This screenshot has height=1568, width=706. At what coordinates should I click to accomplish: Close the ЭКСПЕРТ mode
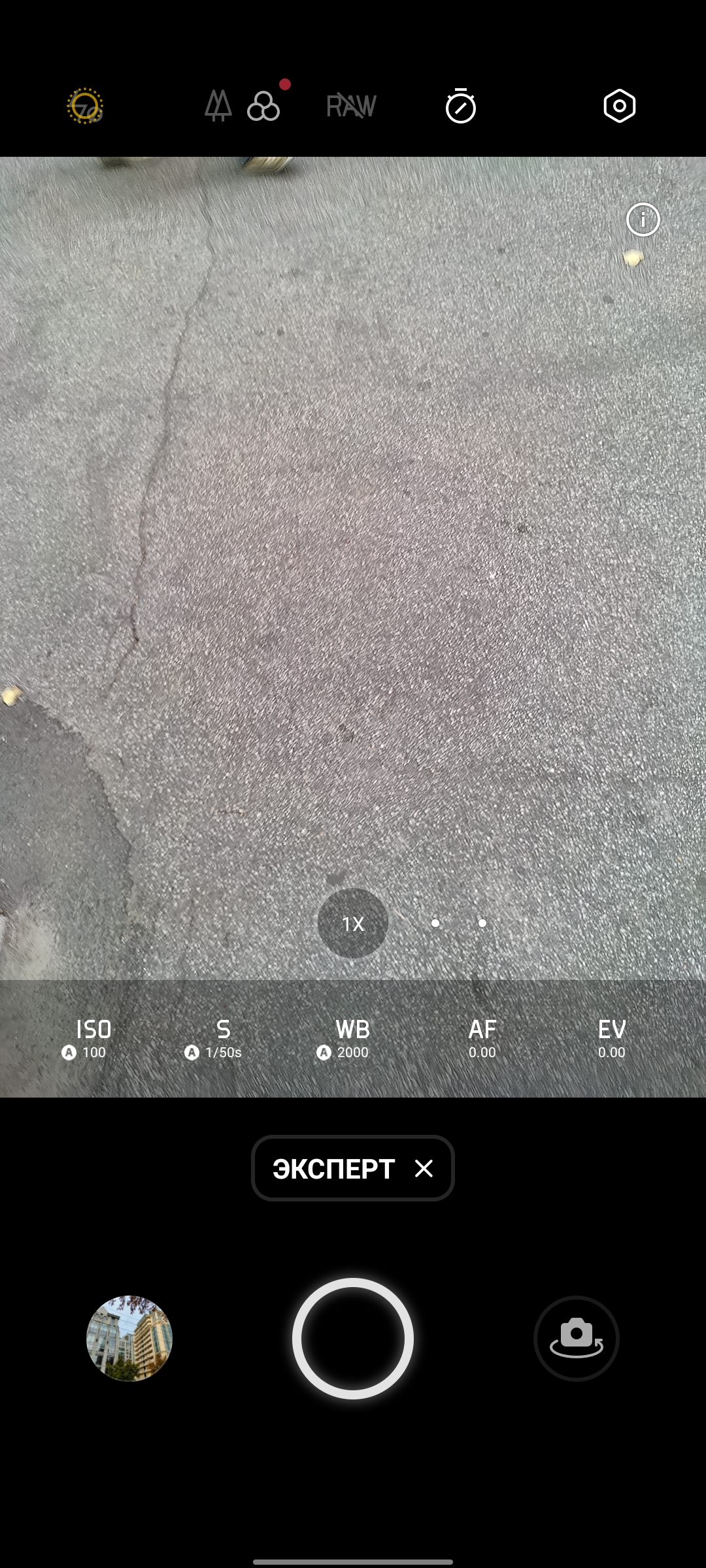424,1169
